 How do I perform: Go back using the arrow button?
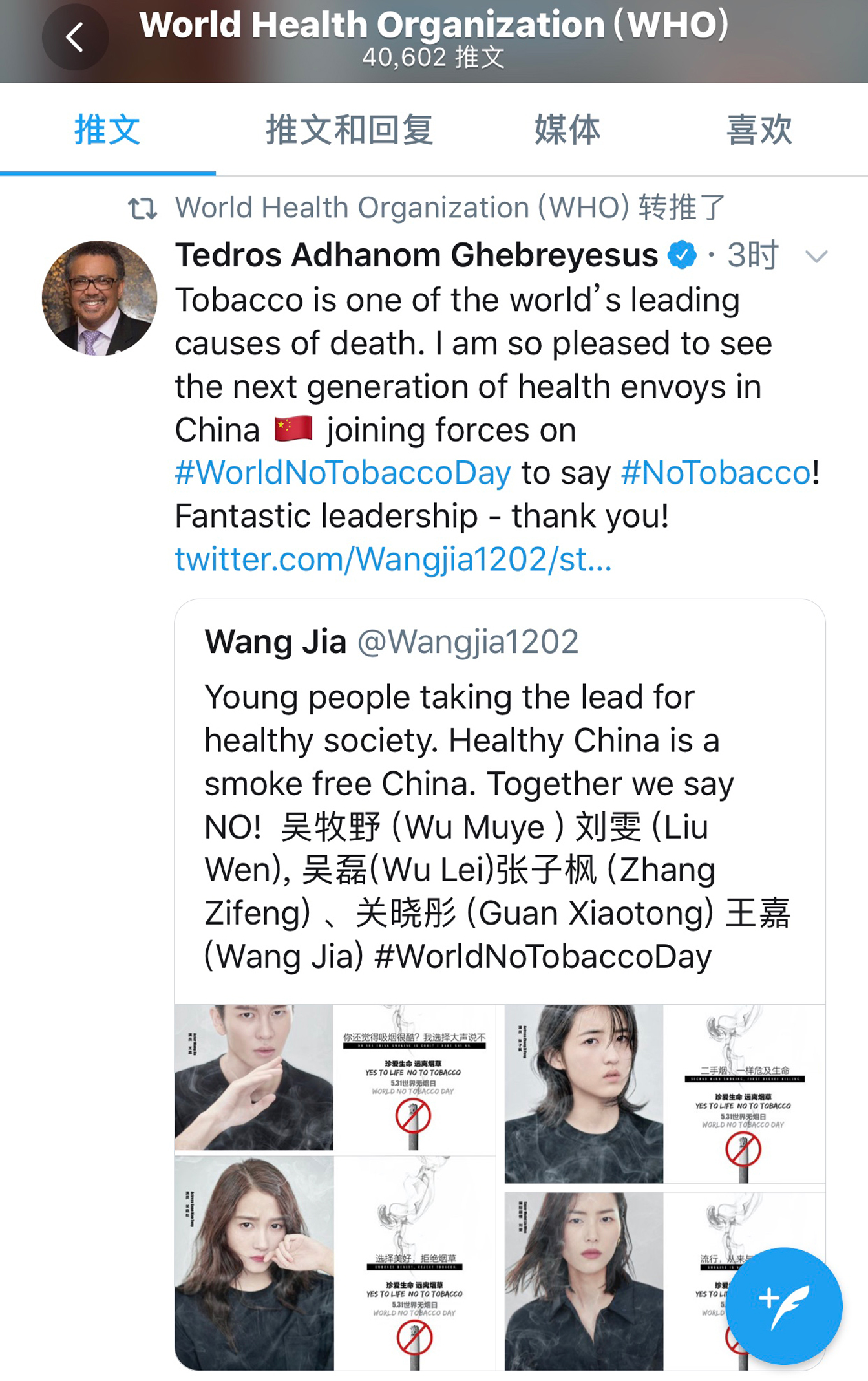click(75, 37)
